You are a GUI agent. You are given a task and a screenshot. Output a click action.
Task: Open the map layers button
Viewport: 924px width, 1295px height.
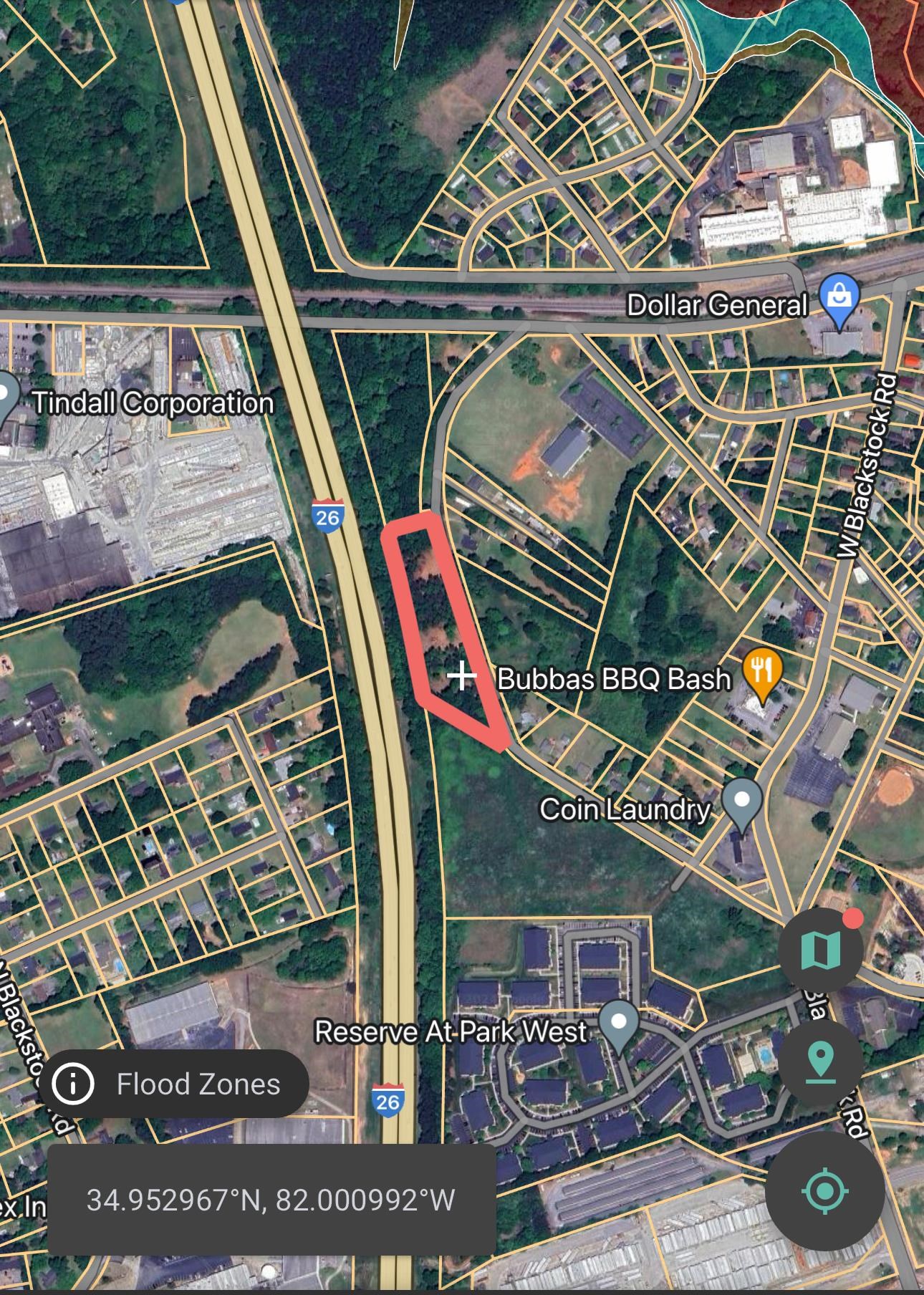[821, 950]
